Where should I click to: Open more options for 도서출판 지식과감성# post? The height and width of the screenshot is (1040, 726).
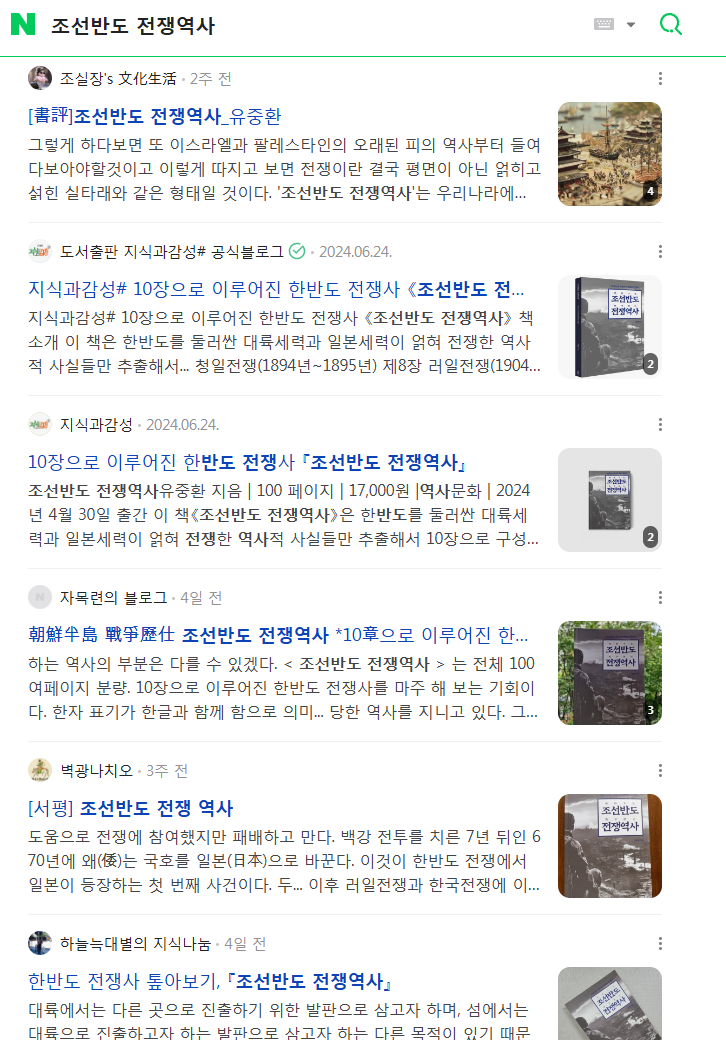(x=660, y=252)
